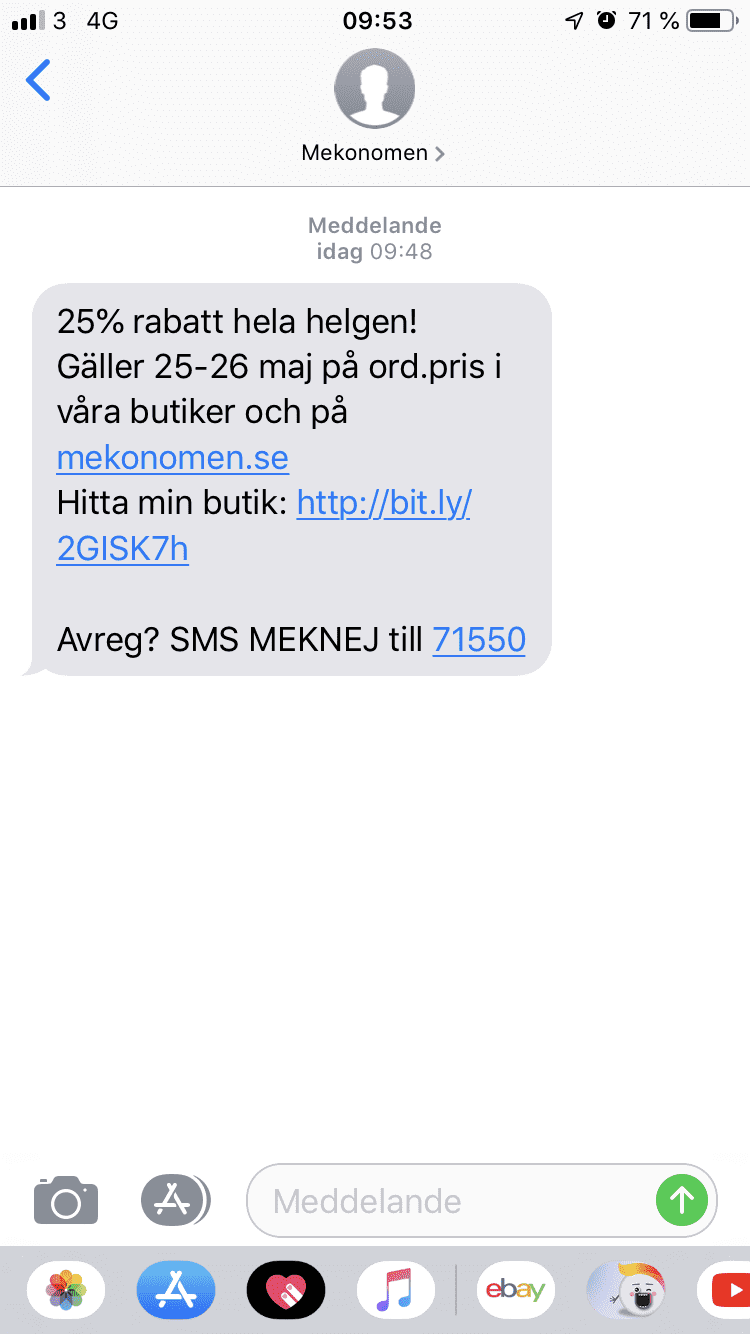Toggle the iMessage apps drawer button
The image size is (750, 1334).
(175, 1200)
